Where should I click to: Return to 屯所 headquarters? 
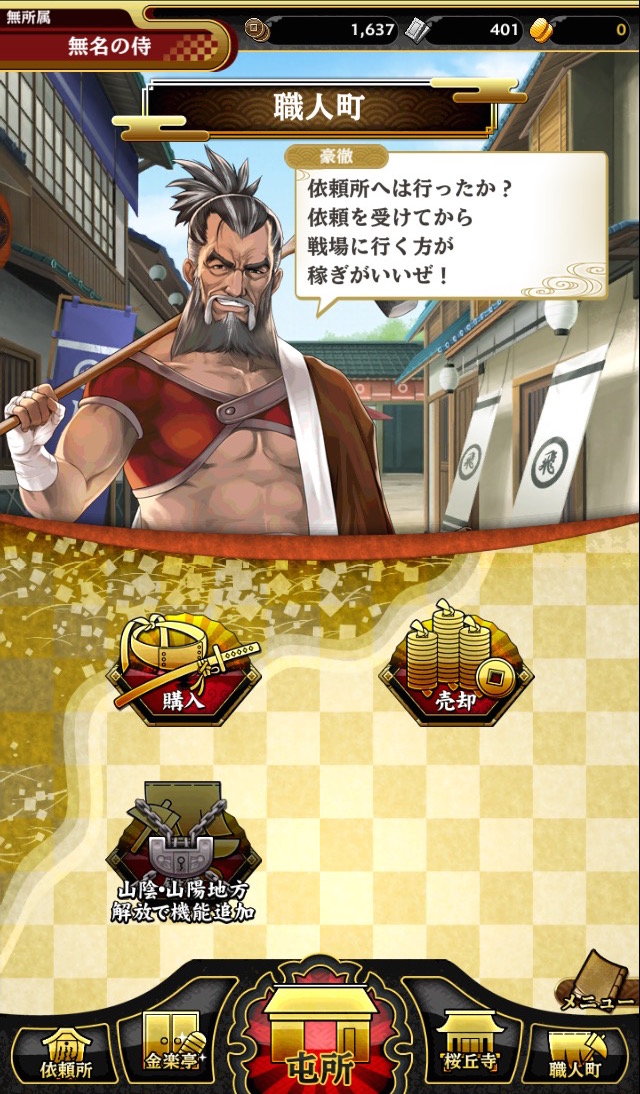click(320, 1040)
